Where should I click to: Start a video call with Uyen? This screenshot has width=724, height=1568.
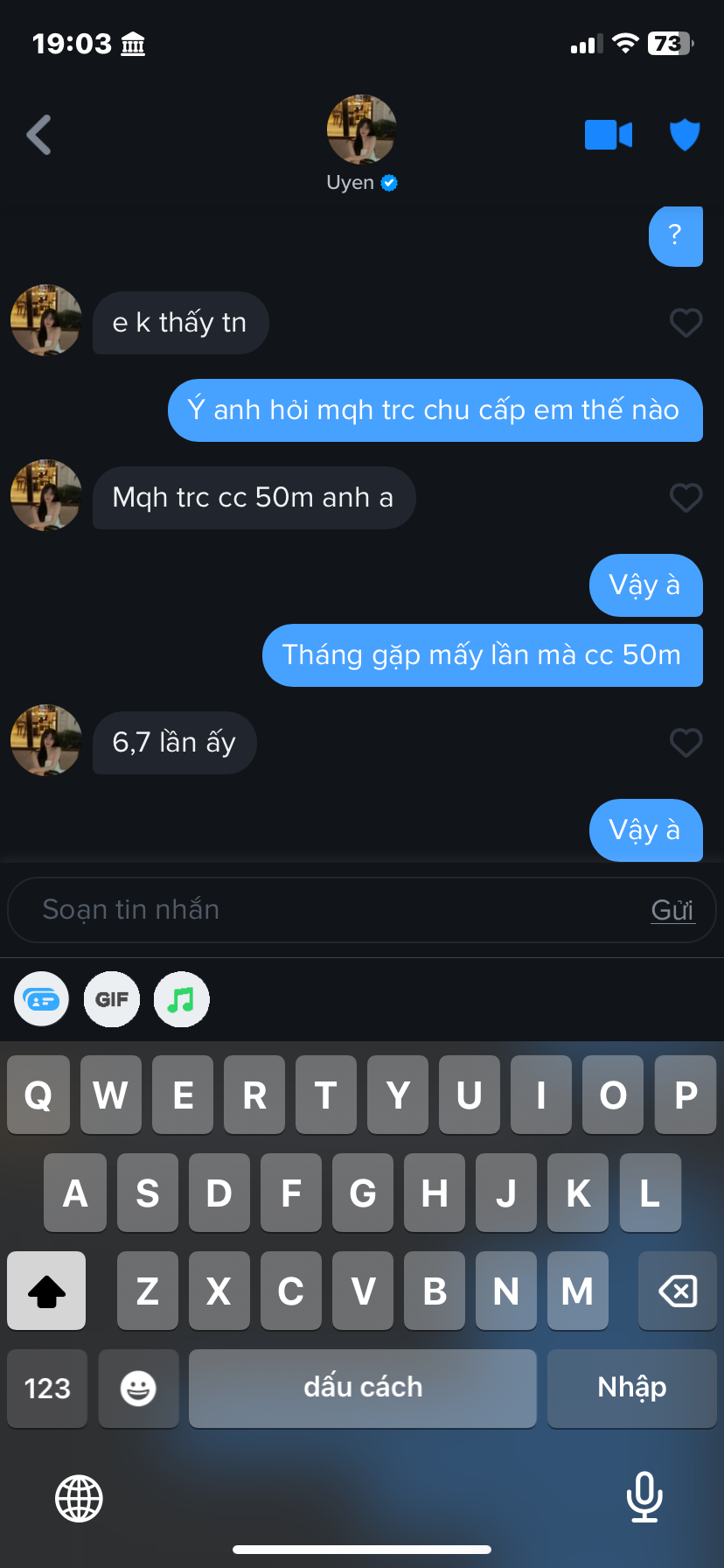pyautogui.click(x=608, y=136)
